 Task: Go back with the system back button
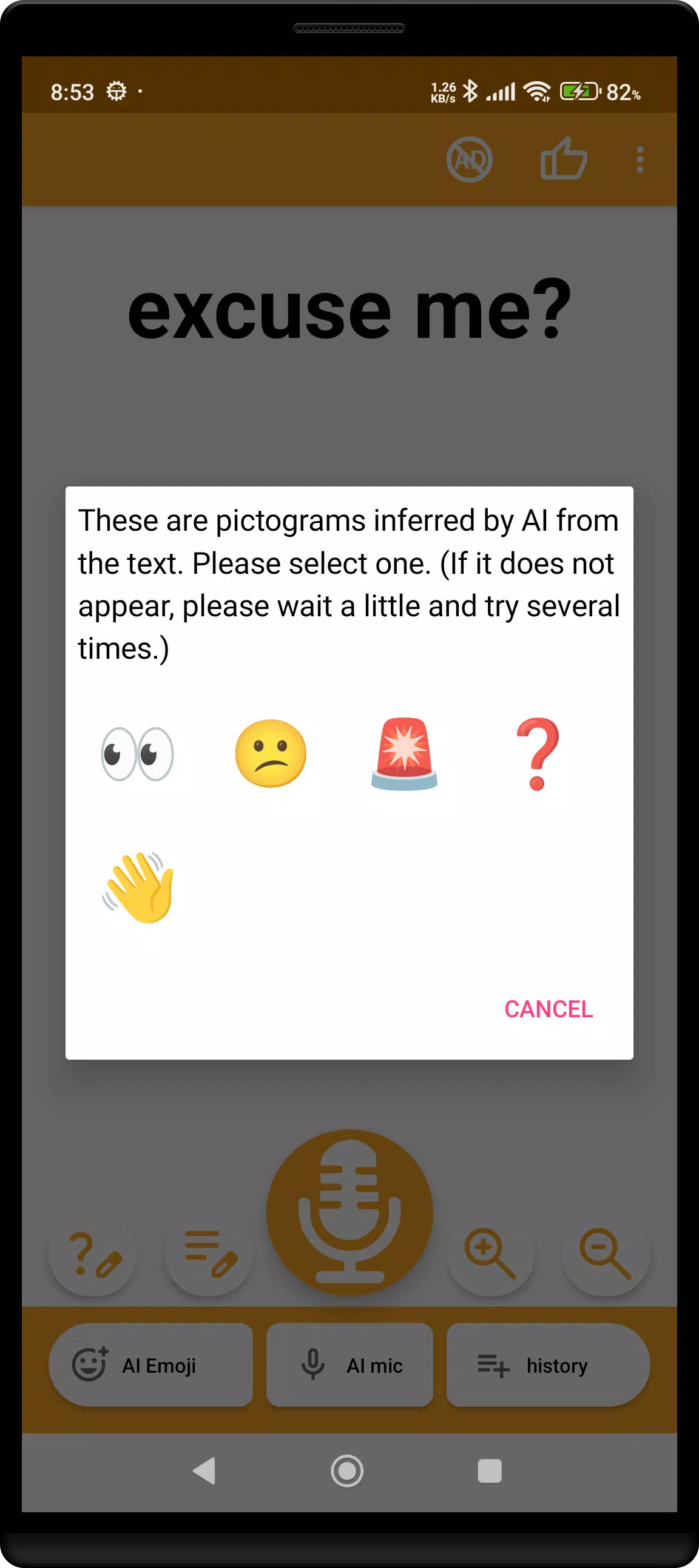point(204,1470)
